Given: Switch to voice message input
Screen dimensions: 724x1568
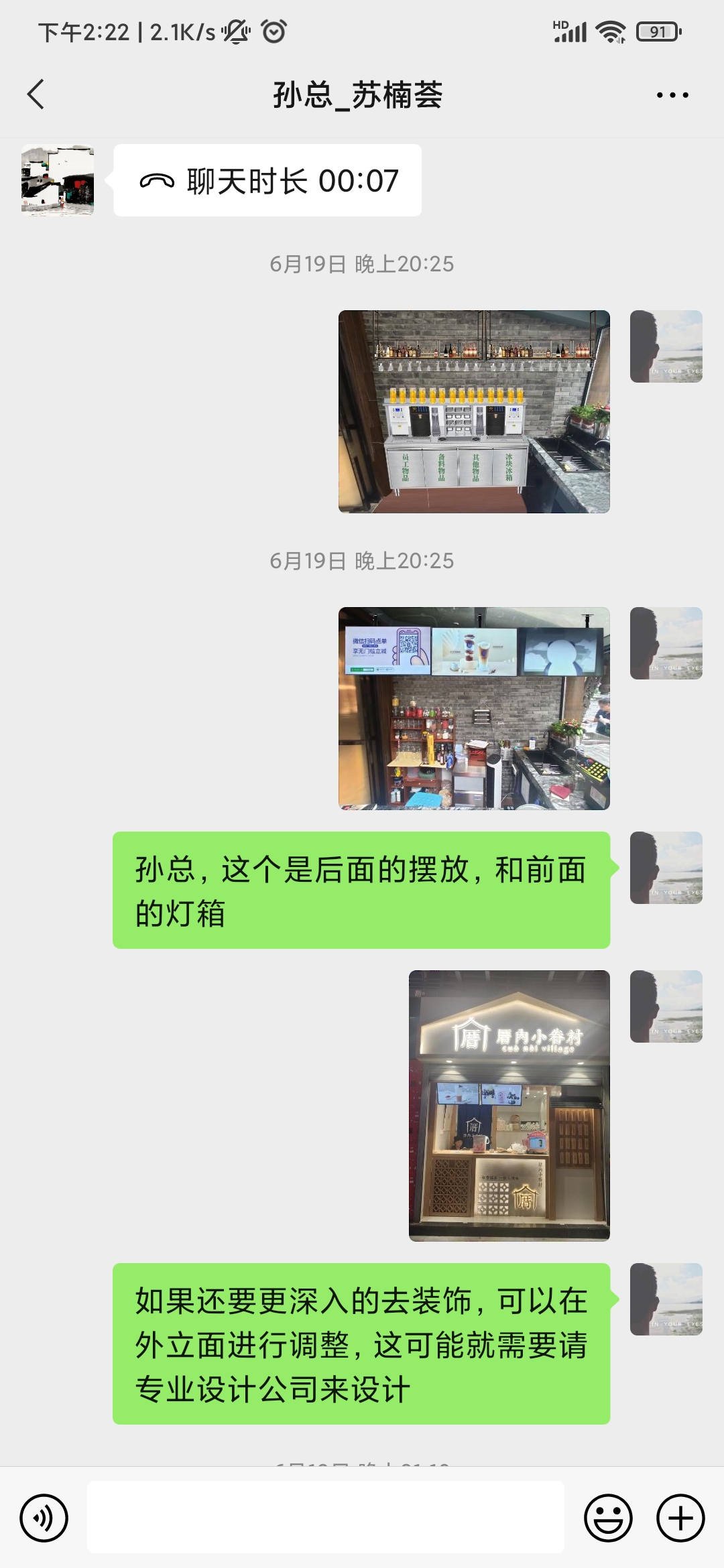Looking at the screenshot, I should [x=44, y=1518].
